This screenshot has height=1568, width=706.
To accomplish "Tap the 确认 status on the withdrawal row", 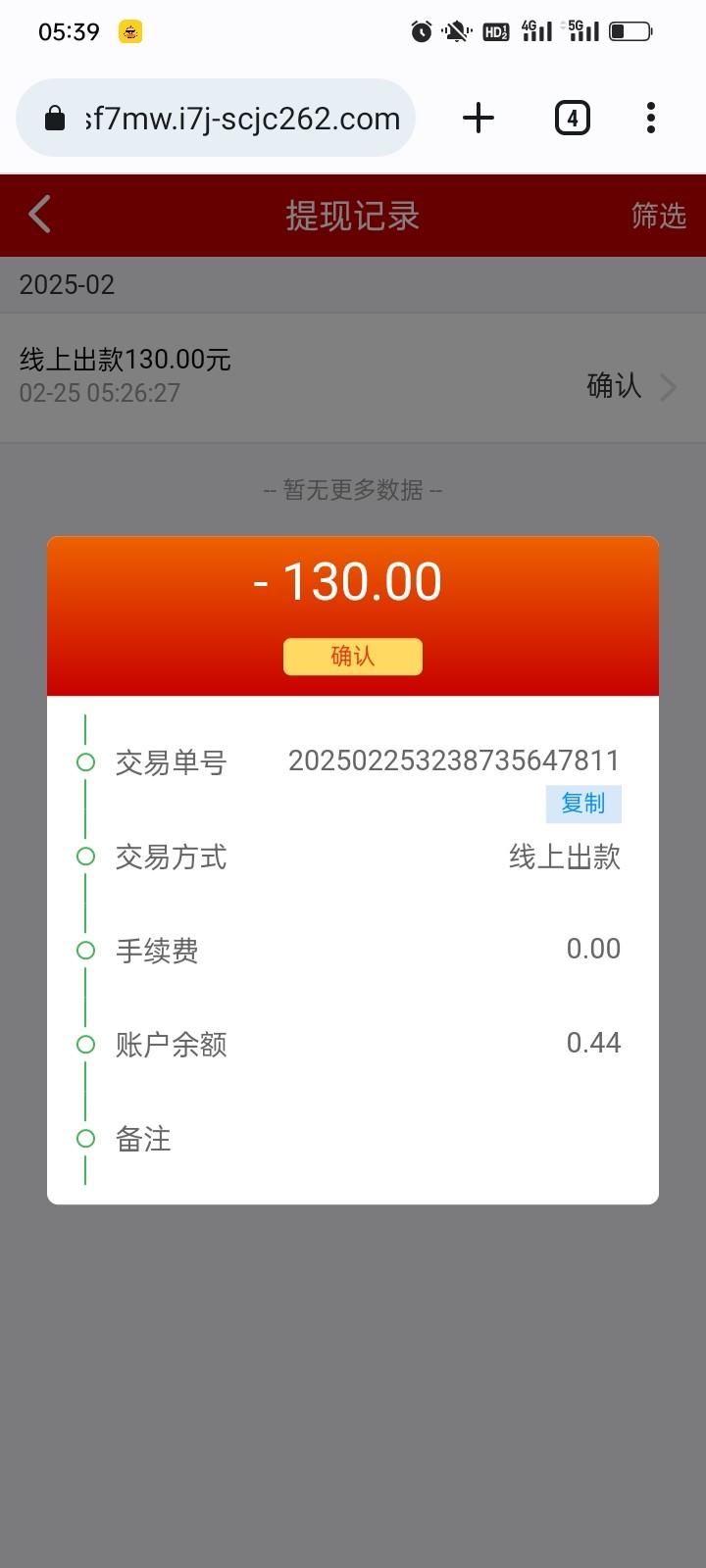I will [615, 387].
